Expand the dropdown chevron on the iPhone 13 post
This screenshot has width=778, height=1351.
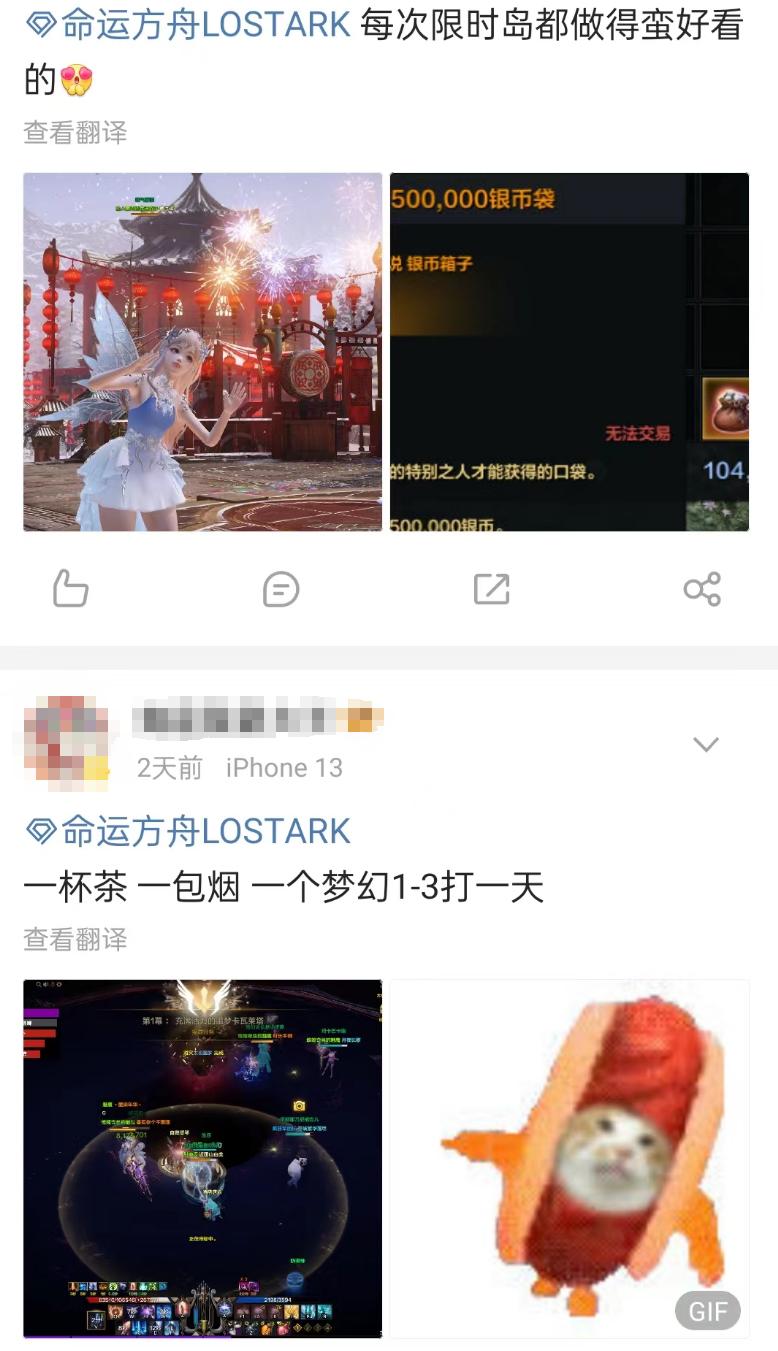click(x=706, y=744)
